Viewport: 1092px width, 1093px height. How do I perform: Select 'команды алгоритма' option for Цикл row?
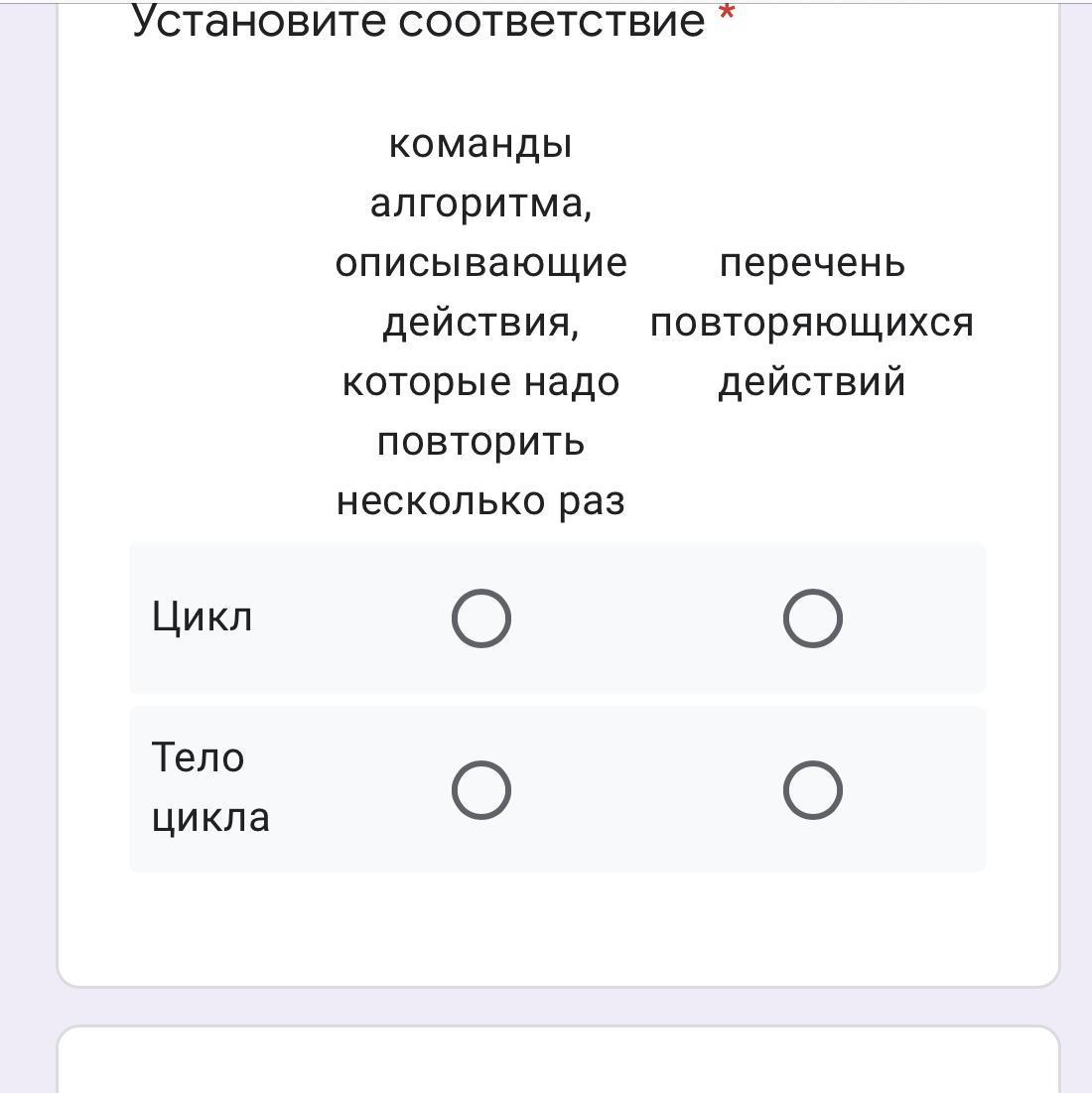pyautogui.click(x=481, y=618)
